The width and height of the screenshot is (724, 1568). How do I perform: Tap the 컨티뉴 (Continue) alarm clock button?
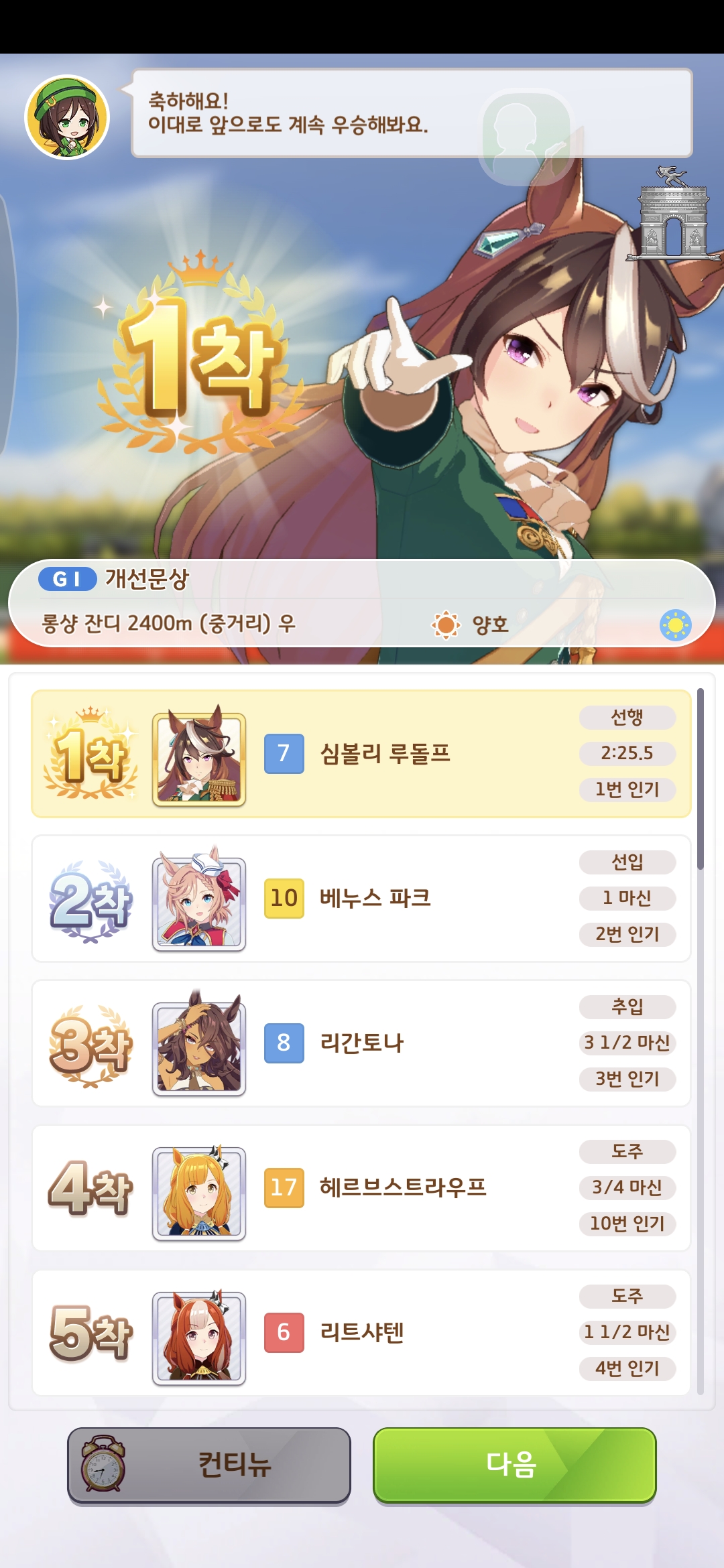[209, 1465]
